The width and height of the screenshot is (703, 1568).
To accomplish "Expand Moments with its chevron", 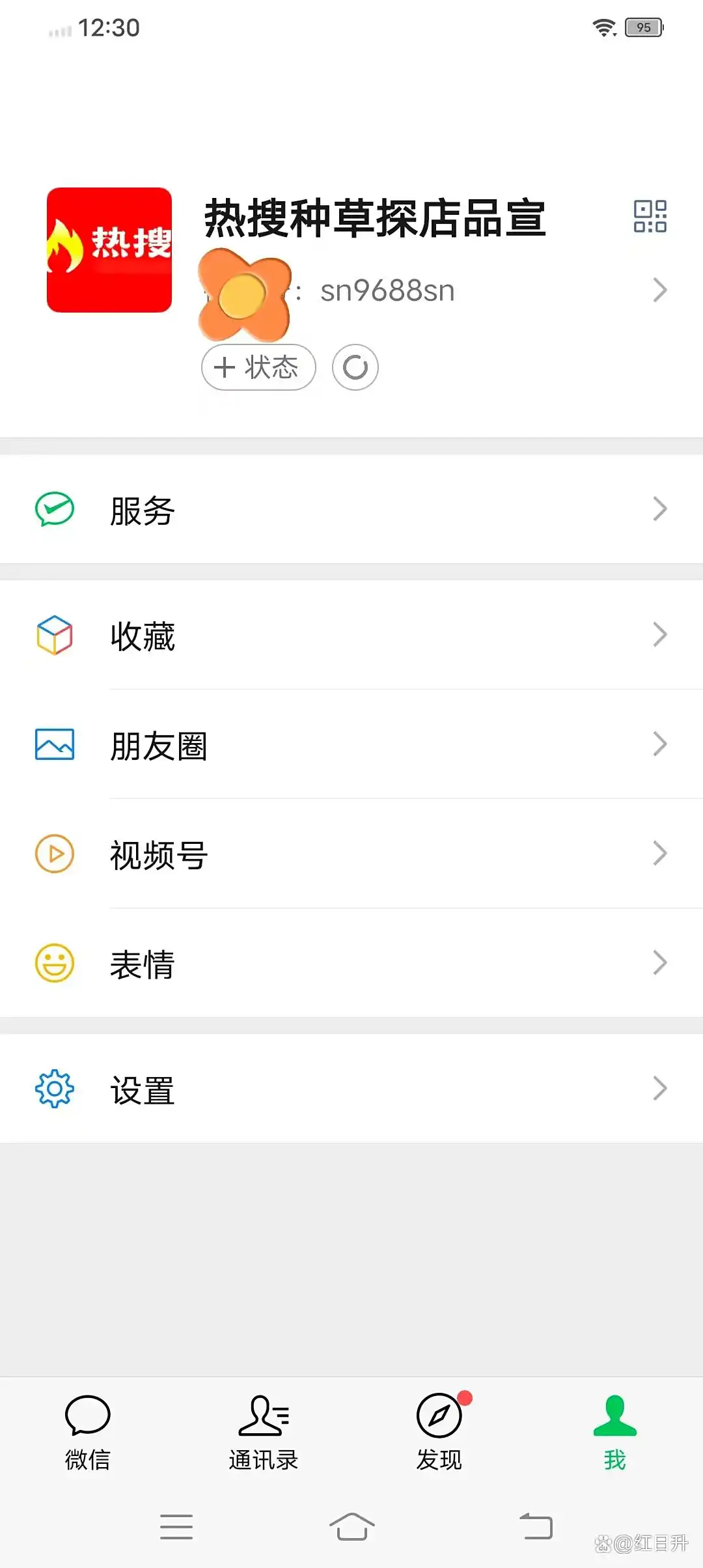I will point(659,744).
